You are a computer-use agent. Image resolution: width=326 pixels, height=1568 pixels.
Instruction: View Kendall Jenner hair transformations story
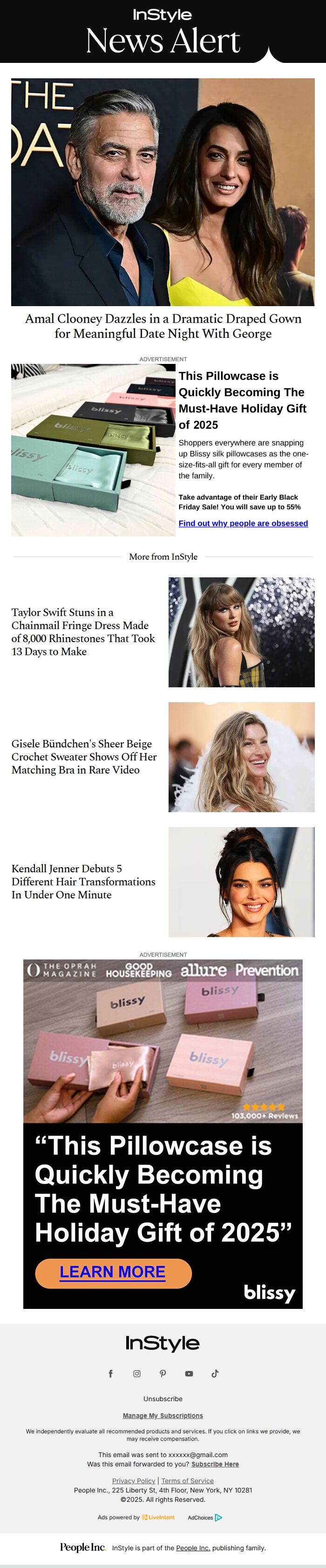83,882
